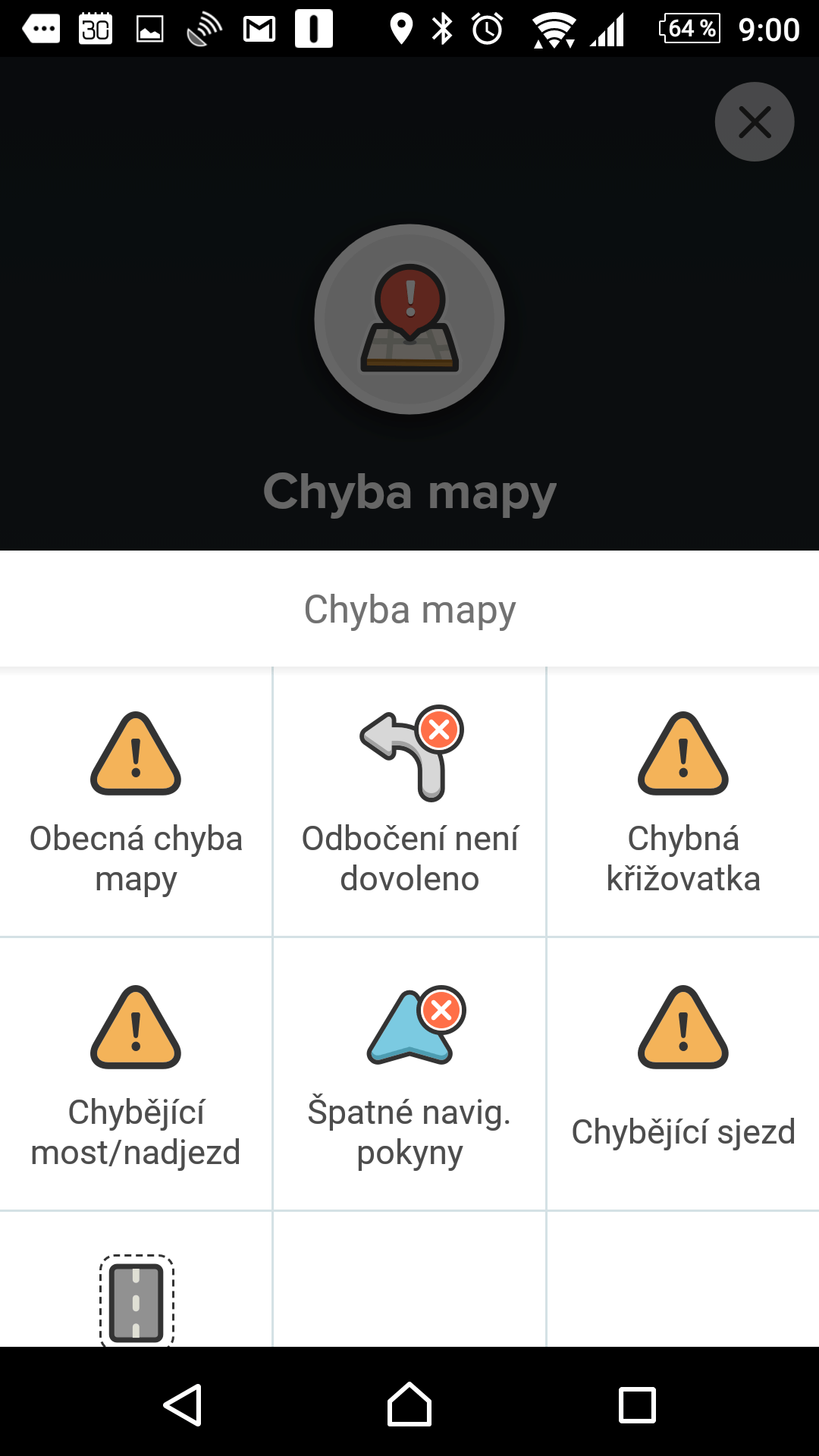Screen dimensions: 819x1456
Task: Select Obecná chyba mapy
Action: coord(136,802)
